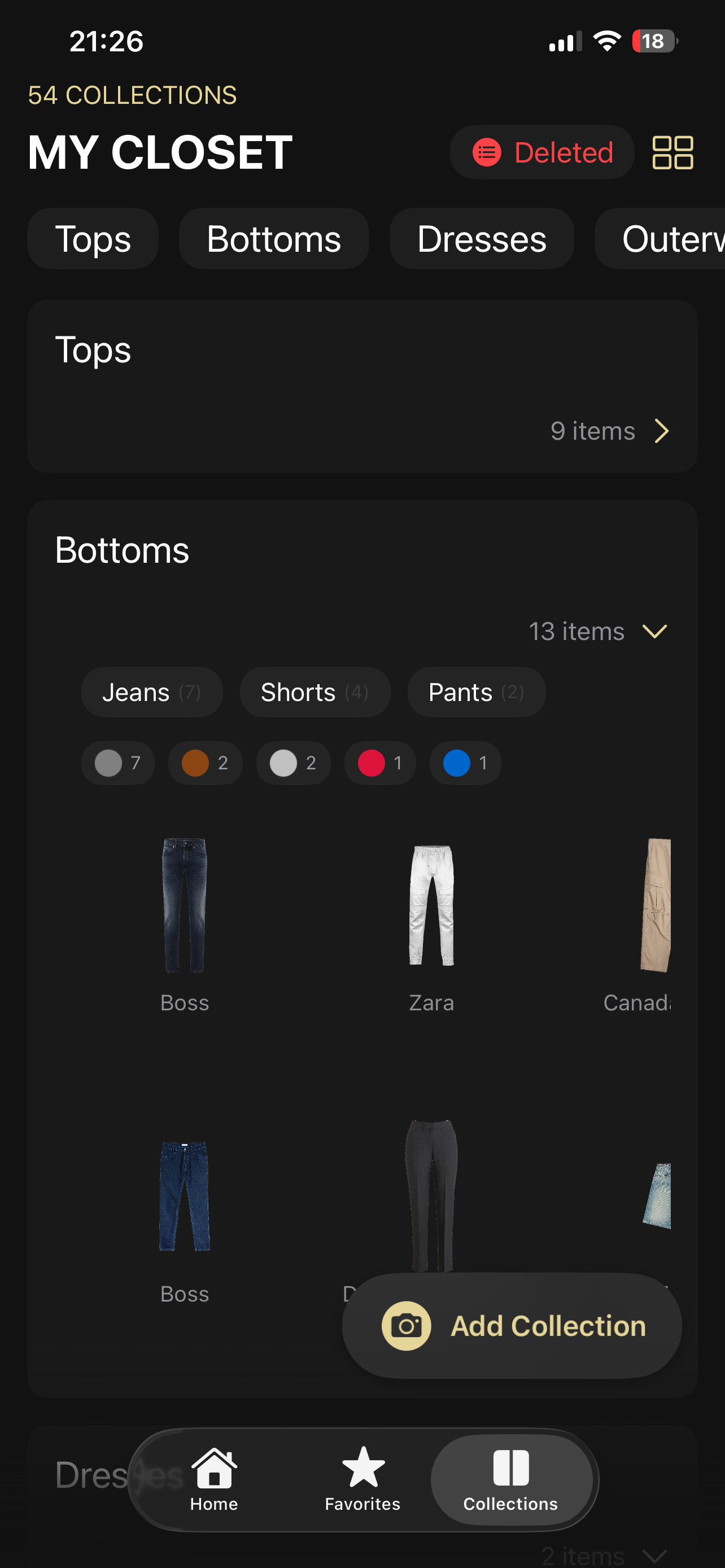Image resolution: width=725 pixels, height=1568 pixels.
Task: Collapse the Bottoms section via 13 items chevron
Action: (x=655, y=632)
